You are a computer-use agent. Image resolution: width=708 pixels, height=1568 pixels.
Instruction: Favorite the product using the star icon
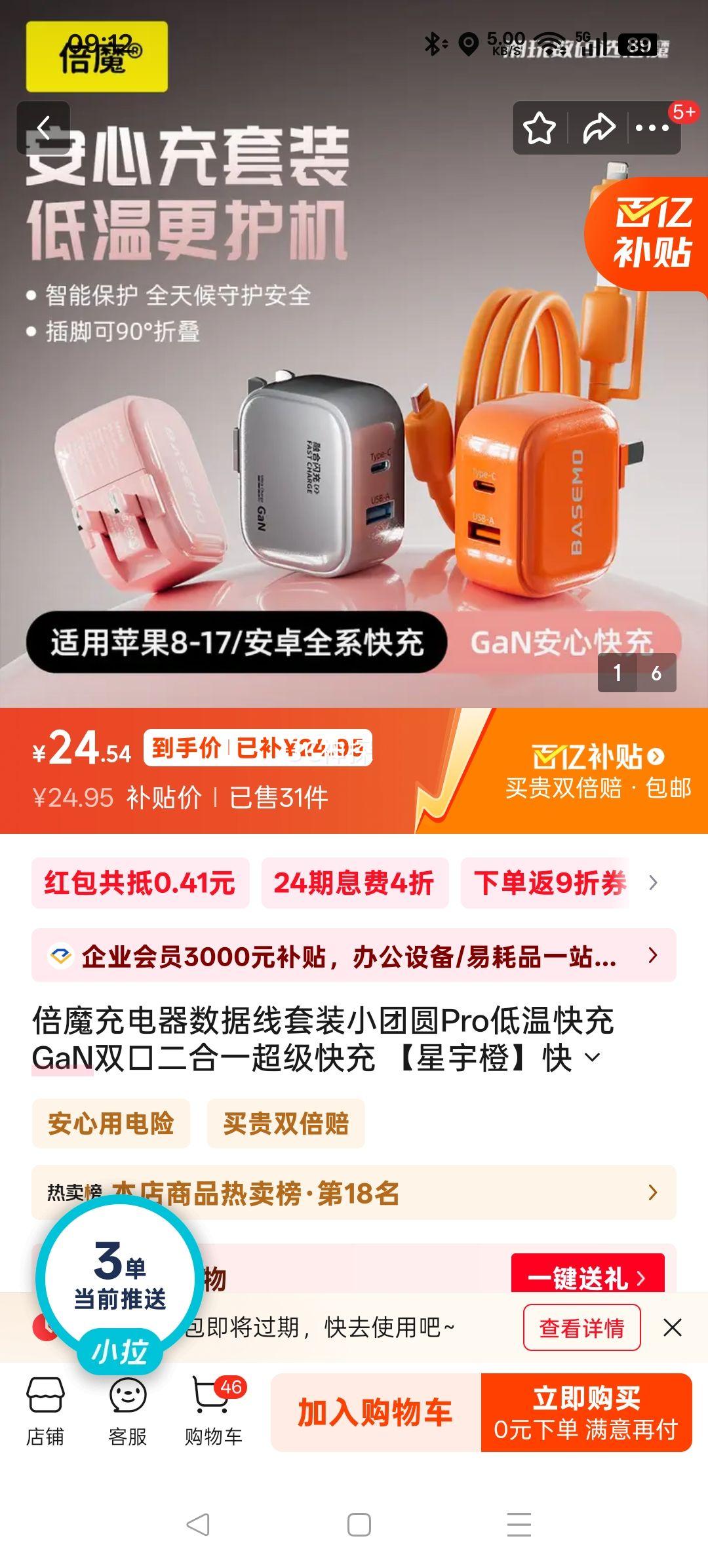click(x=541, y=128)
